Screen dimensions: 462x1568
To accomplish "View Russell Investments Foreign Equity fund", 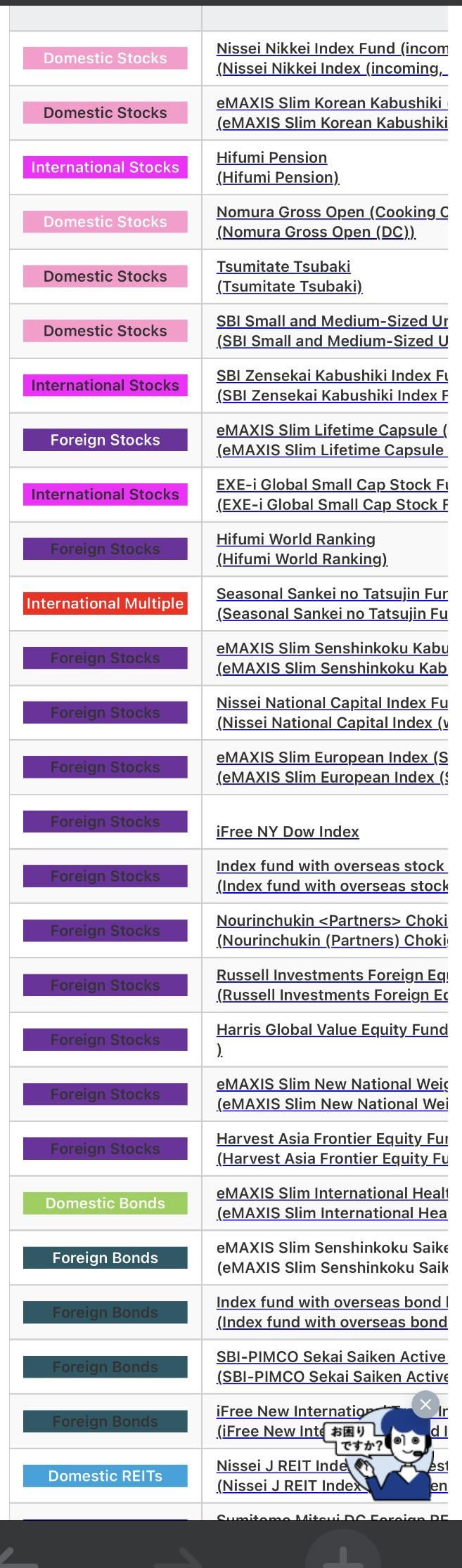I will pyautogui.click(x=331, y=976).
